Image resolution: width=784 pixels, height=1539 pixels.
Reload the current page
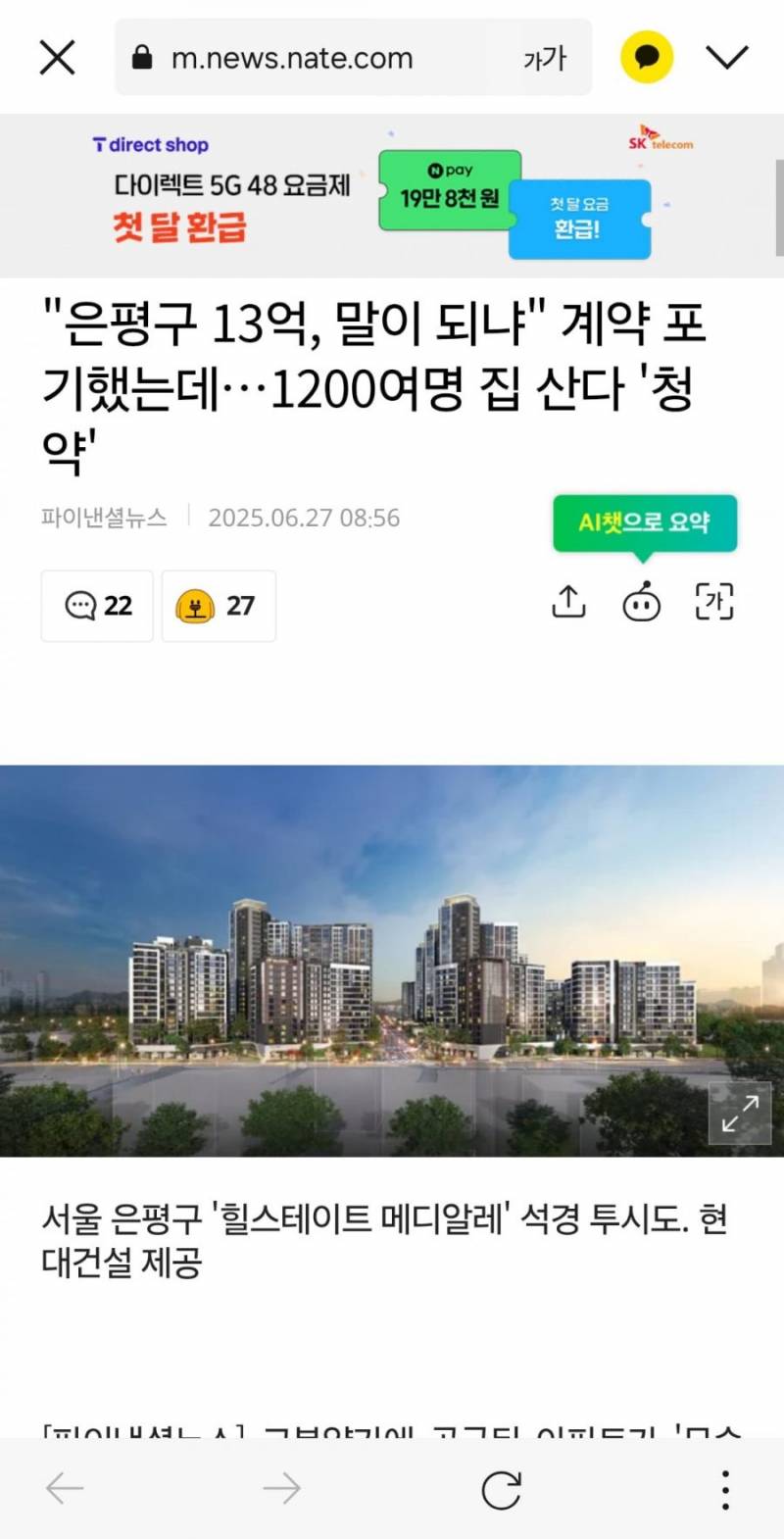(501, 1489)
